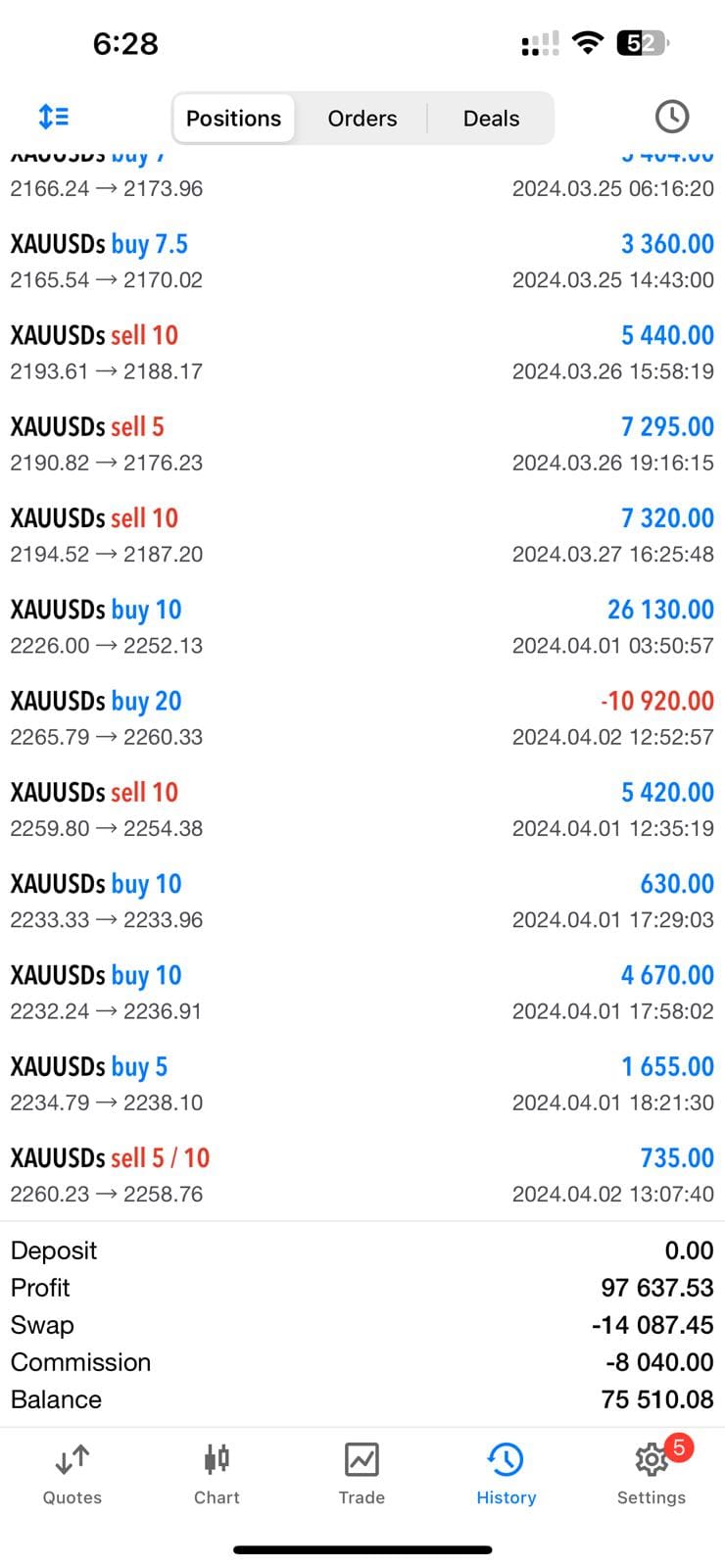Expand the buy 10 position with 4 670.00 profit

coord(362,993)
